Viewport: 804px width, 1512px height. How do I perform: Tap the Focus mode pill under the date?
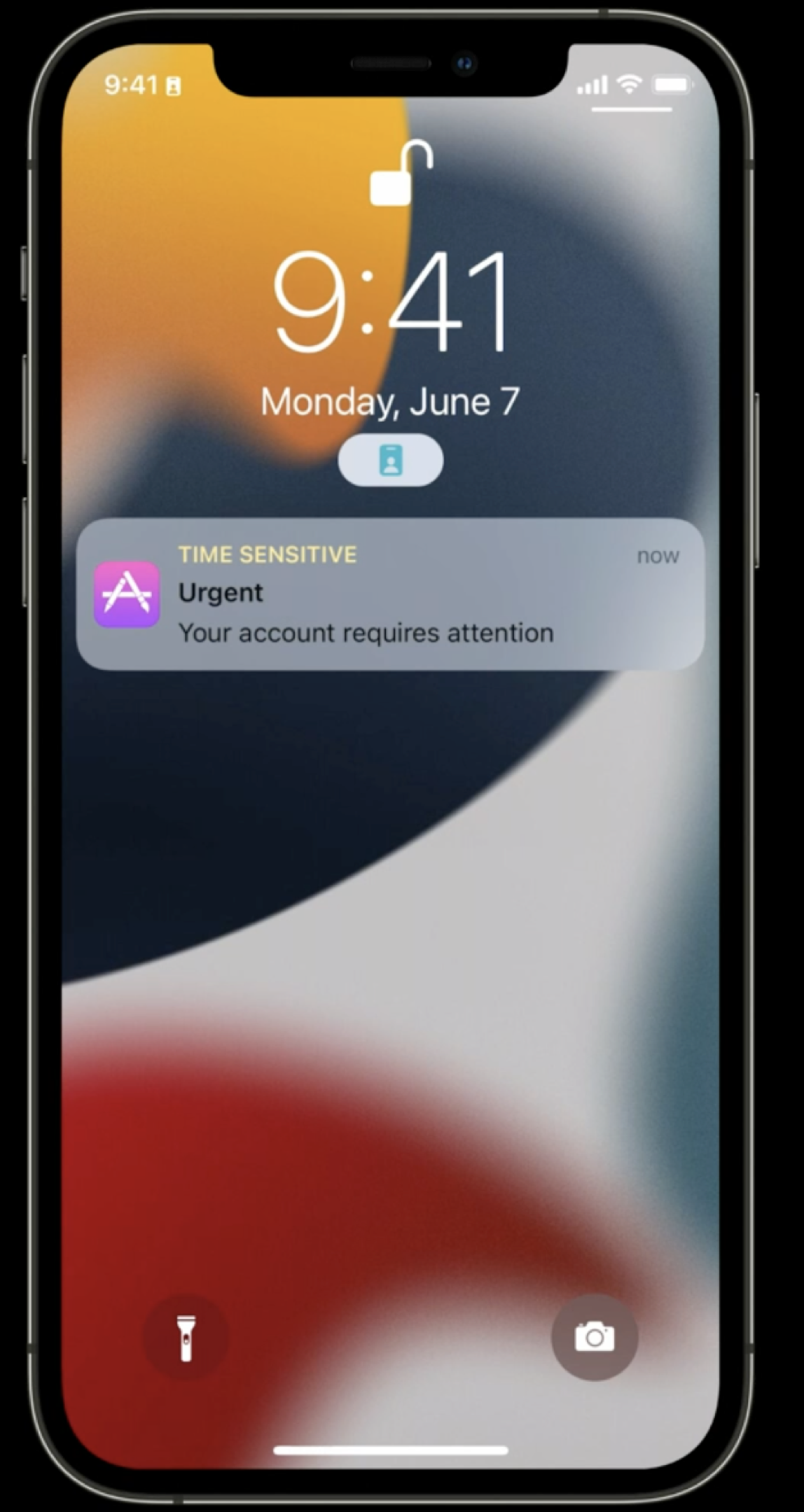pyautogui.click(x=390, y=461)
